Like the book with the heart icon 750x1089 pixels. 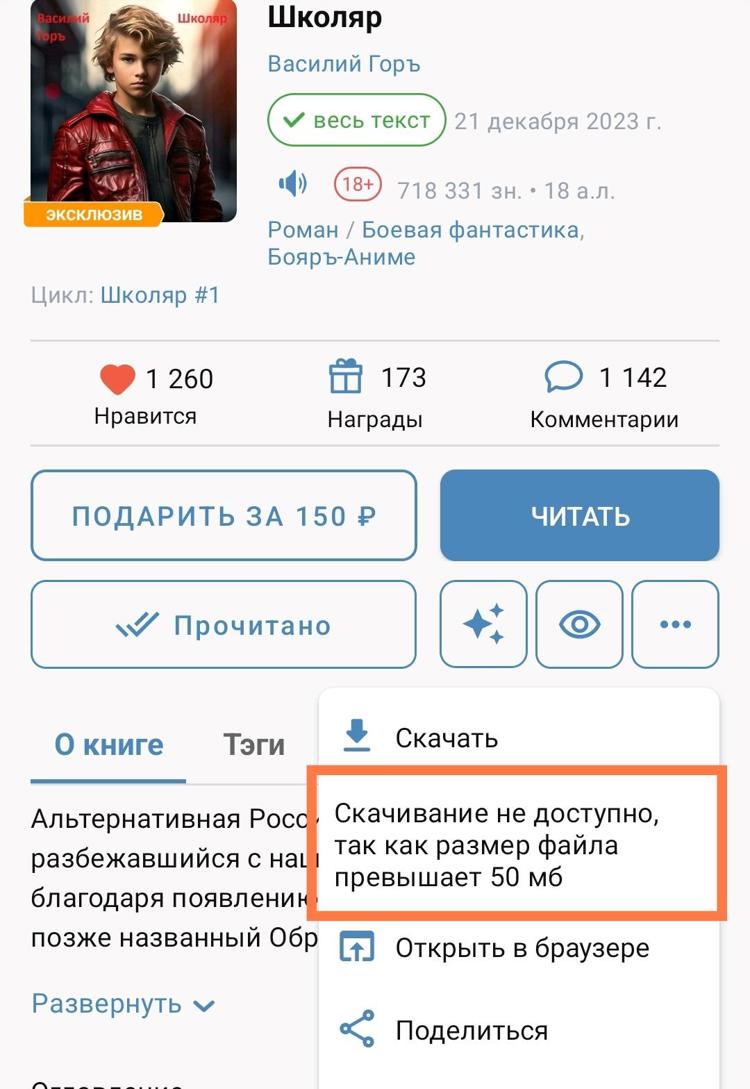coord(118,379)
